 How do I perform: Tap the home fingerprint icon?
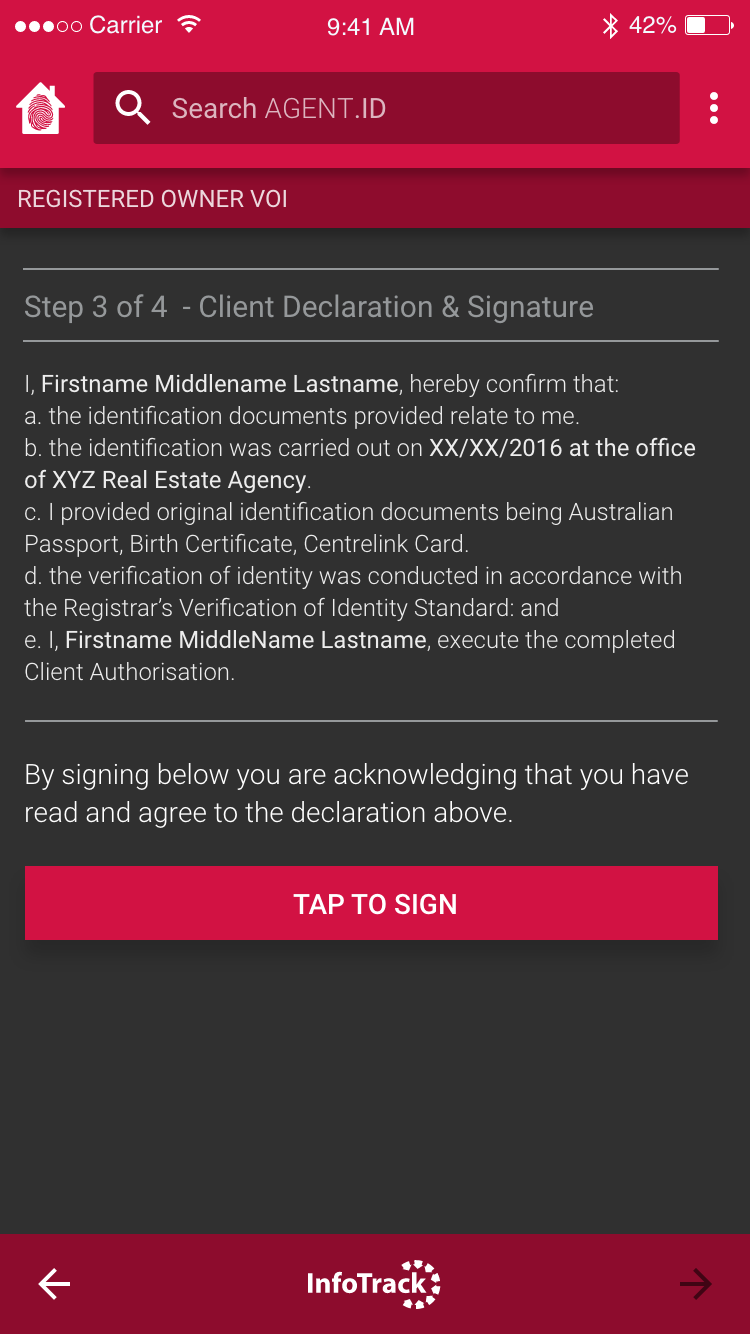coord(40,109)
